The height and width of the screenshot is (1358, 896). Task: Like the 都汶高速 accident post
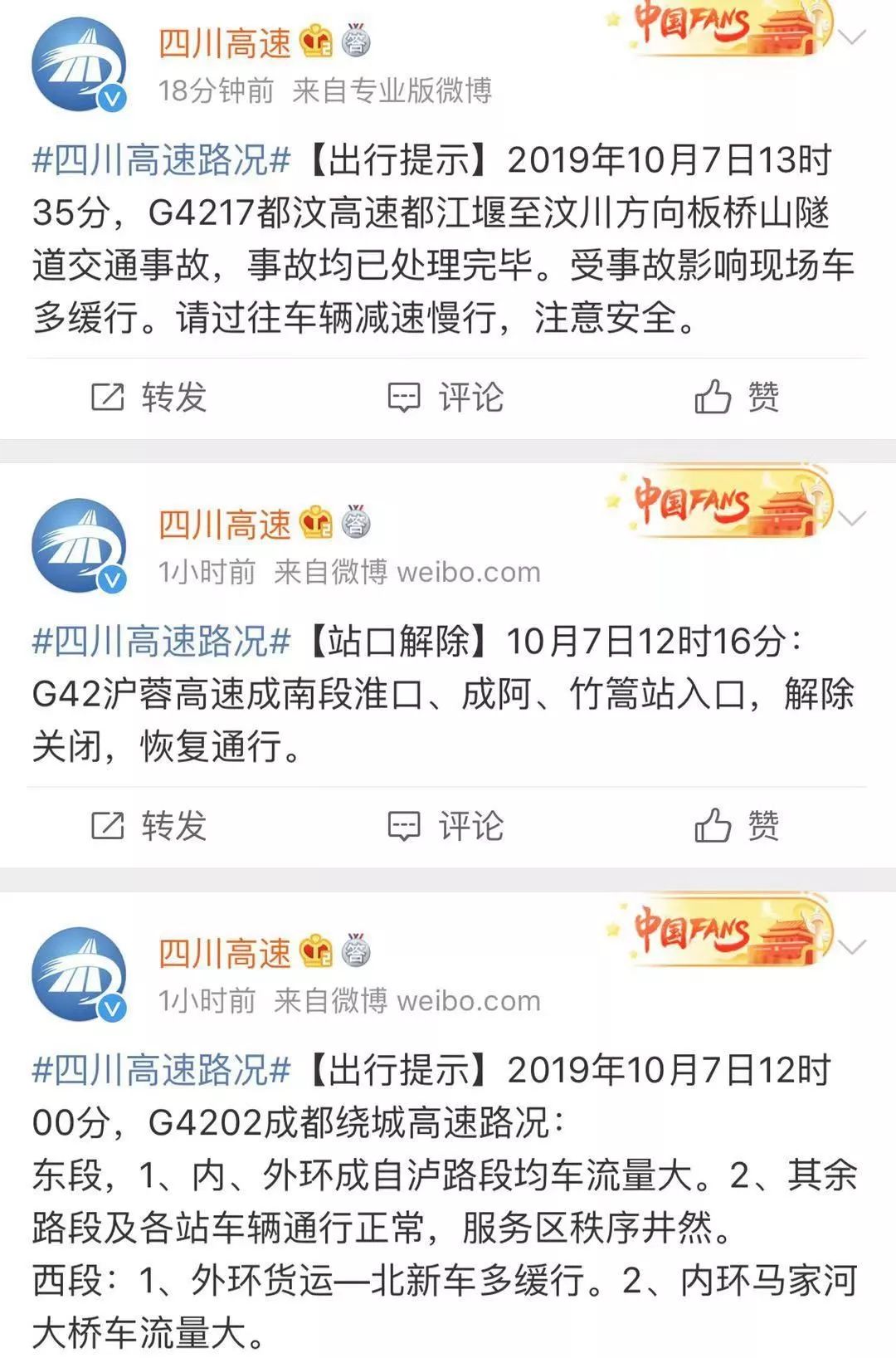point(737,398)
